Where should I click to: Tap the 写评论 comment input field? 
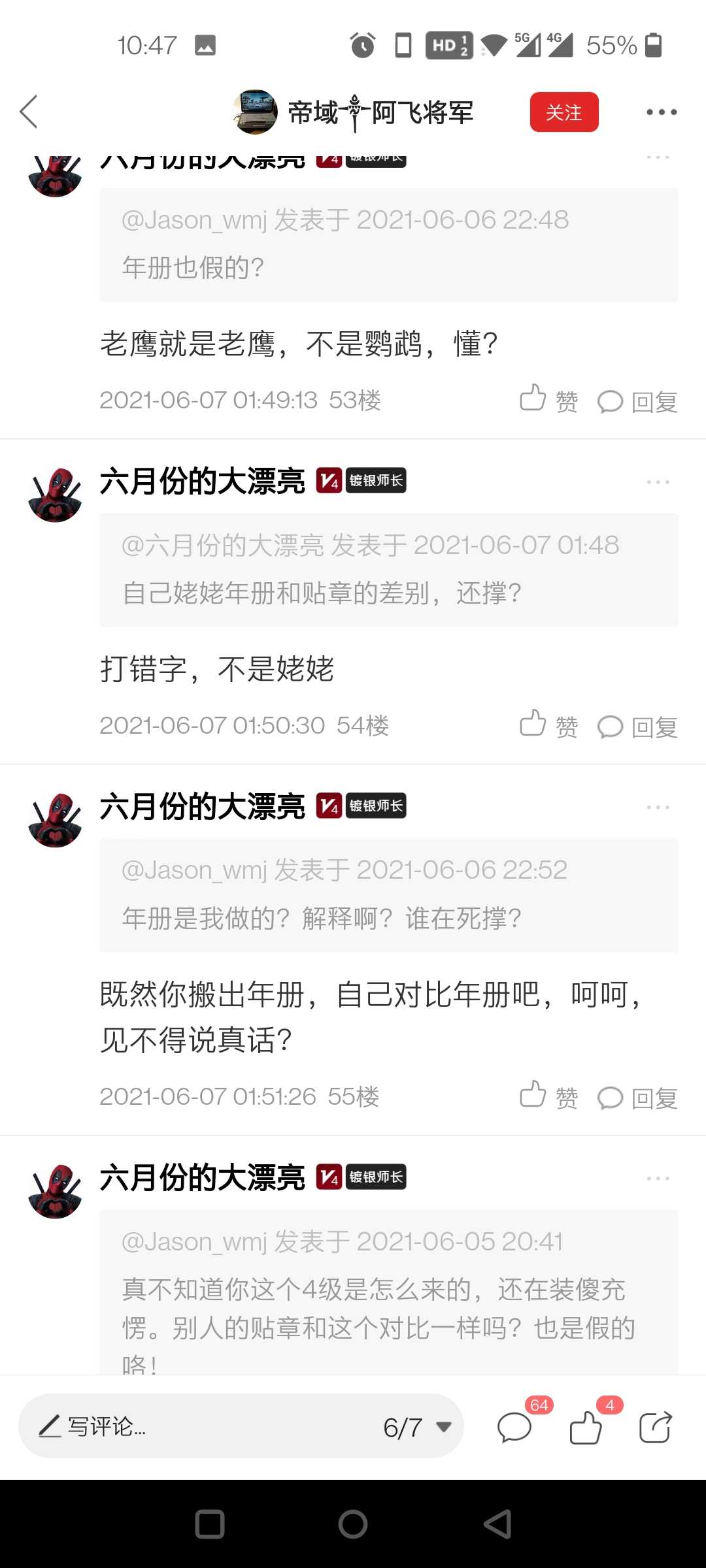[196, 1426]
